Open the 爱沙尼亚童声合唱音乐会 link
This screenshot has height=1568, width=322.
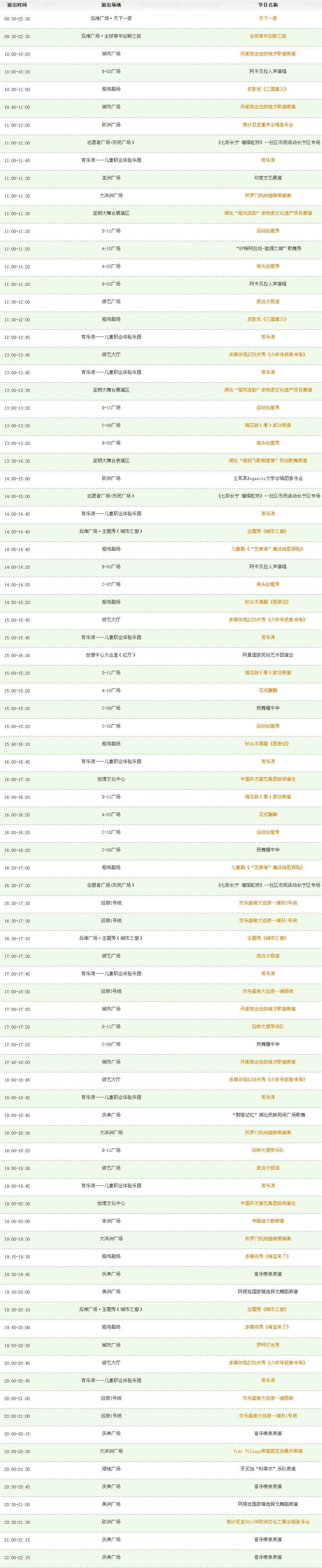268,124
